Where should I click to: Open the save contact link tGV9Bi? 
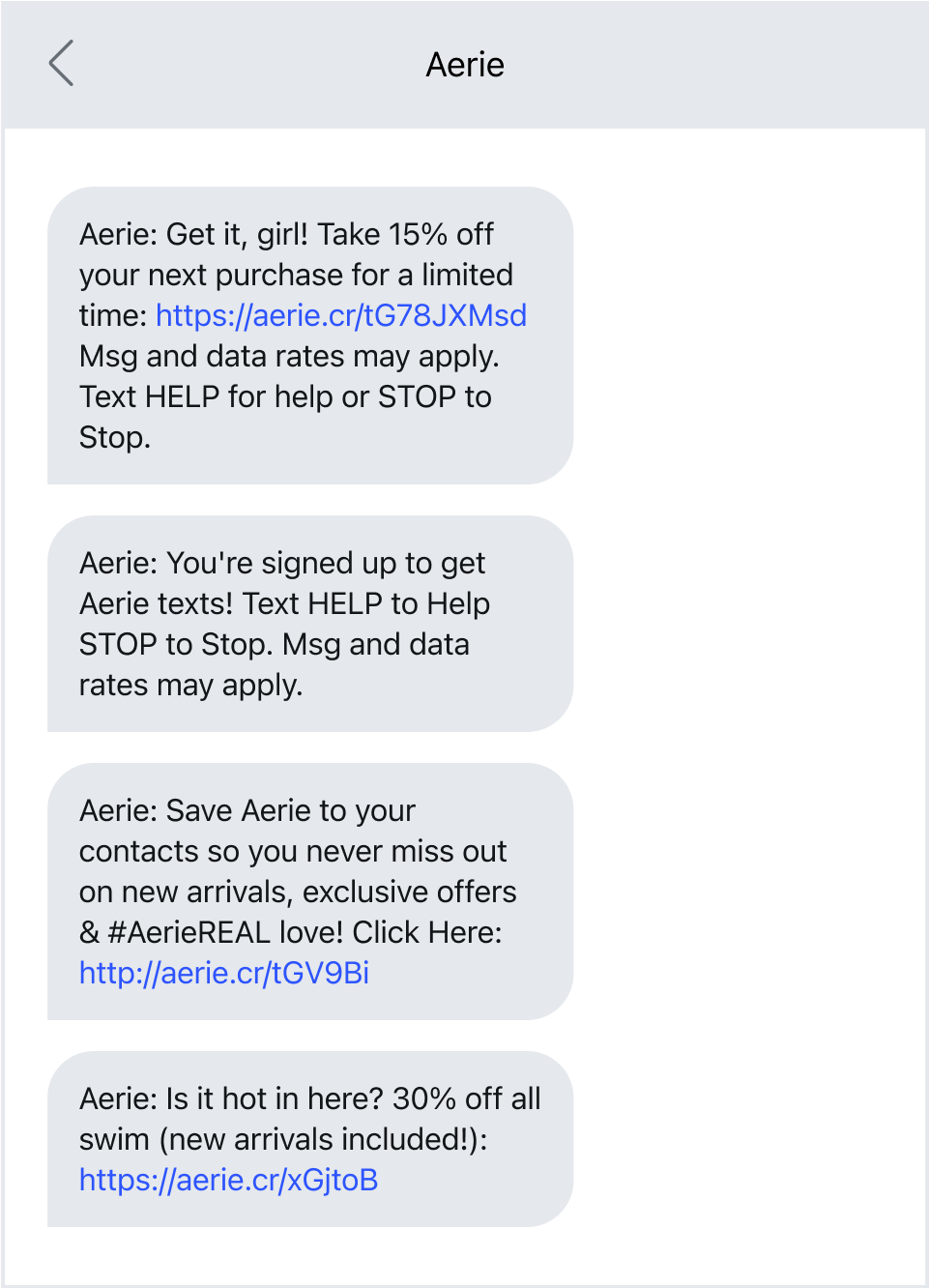[223, 973]
